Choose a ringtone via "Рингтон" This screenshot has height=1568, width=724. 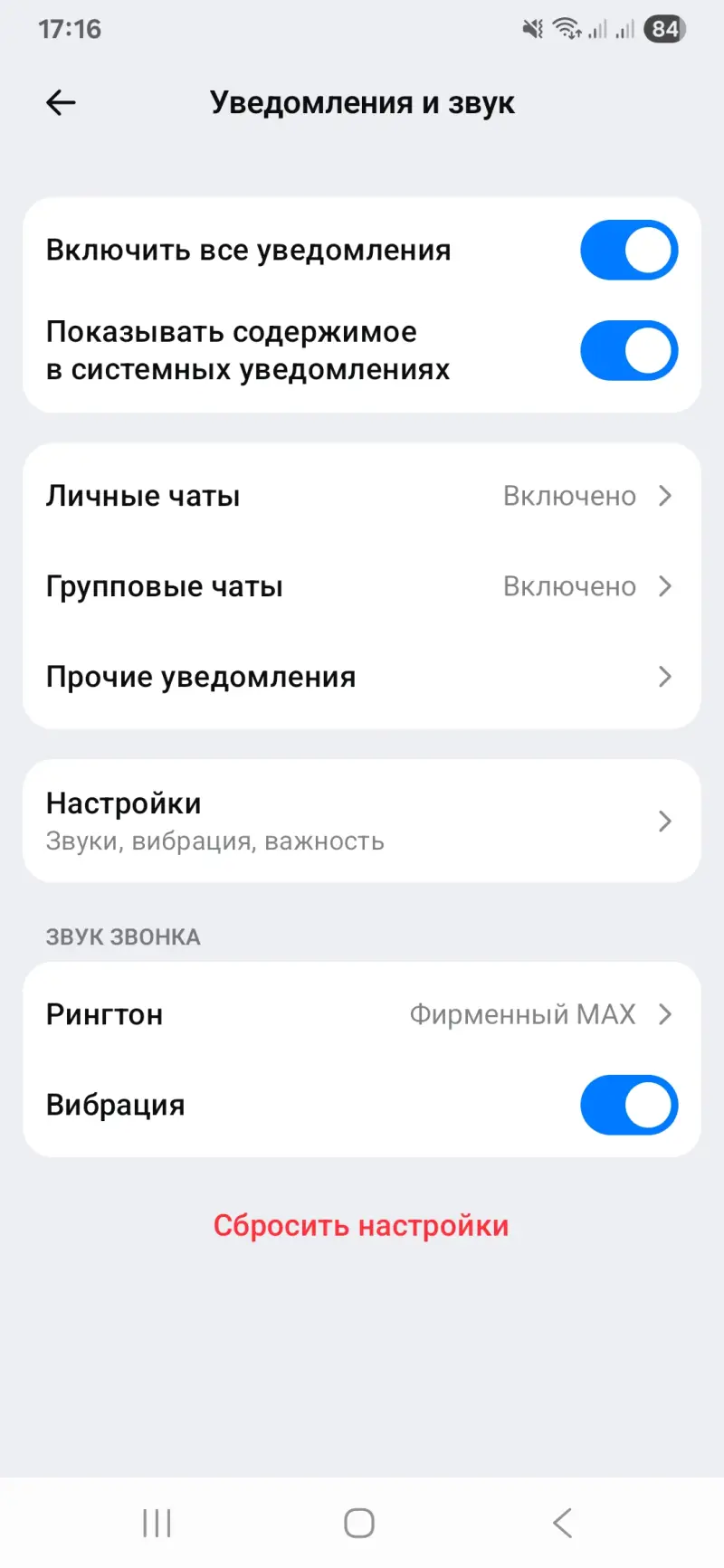[x=362, y=1014]
